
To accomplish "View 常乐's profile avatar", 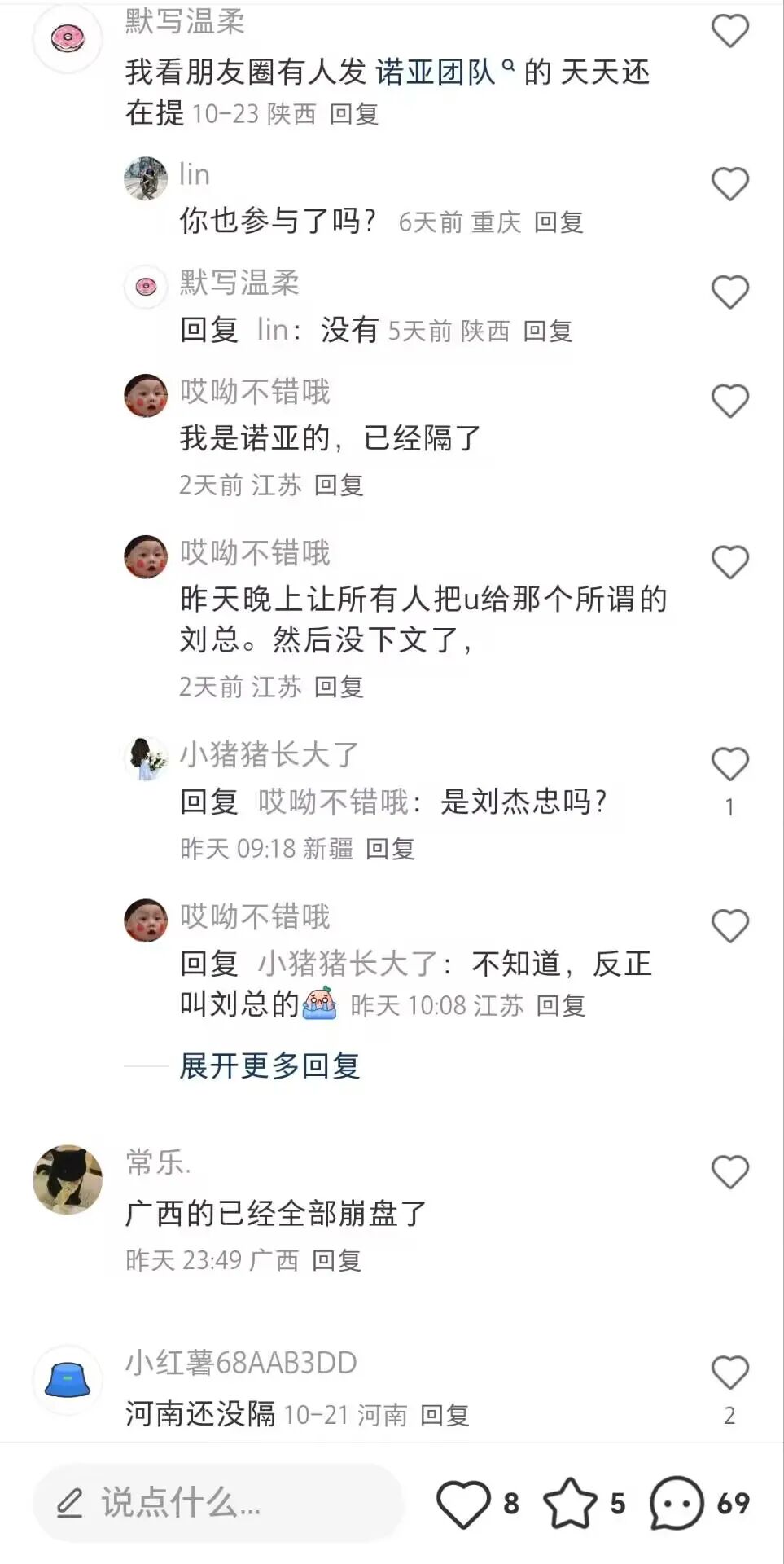I will pyautogui.click(x=68, y=1180).
